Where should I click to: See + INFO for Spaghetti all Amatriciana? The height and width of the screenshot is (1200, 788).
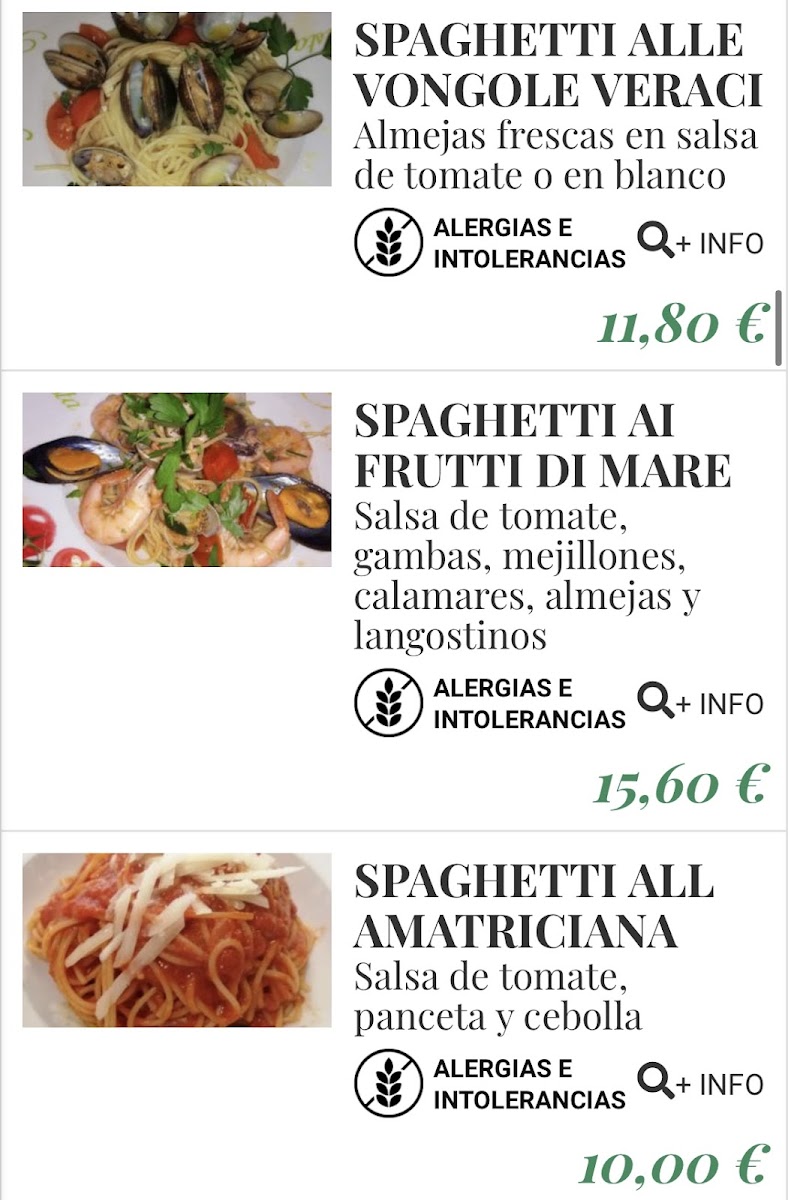tap(701, 1084)
